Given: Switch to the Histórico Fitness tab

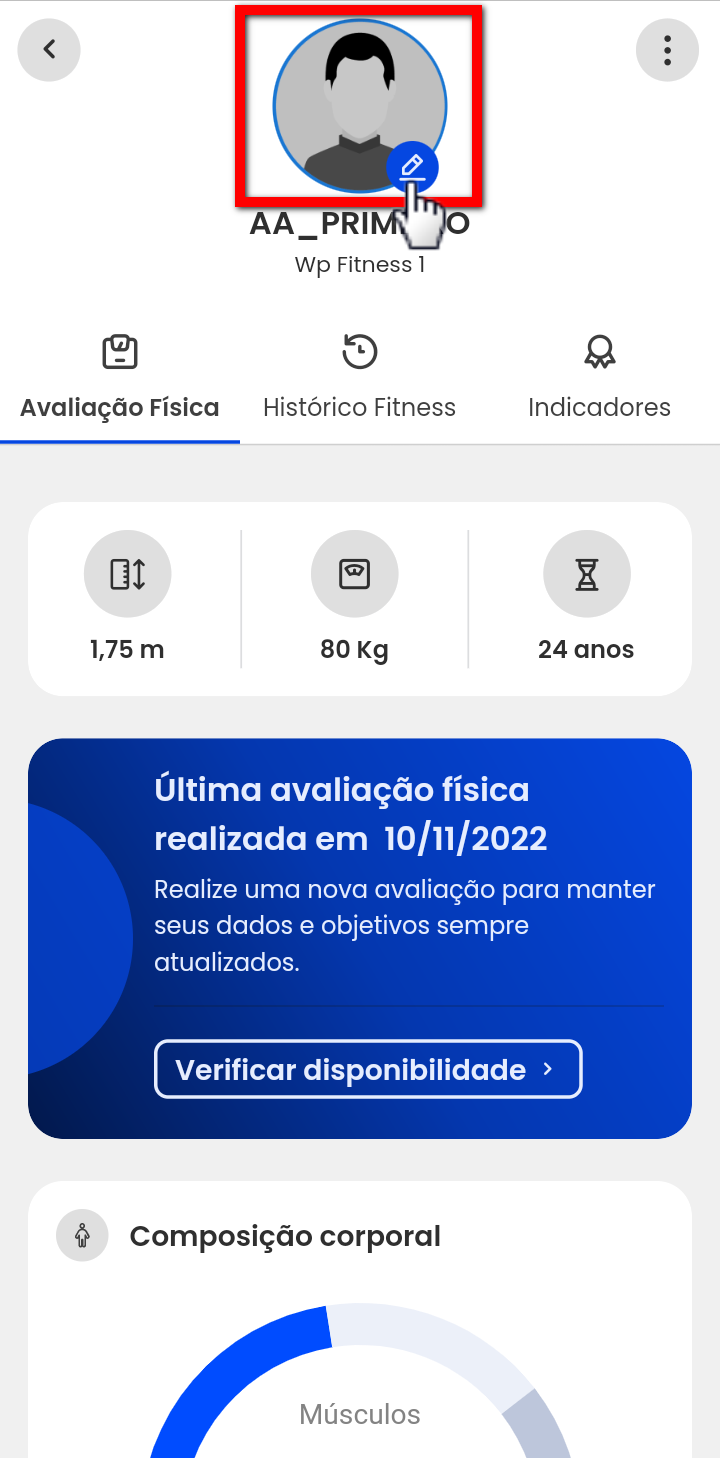Looking at the screenshot, I should (359, 380).
